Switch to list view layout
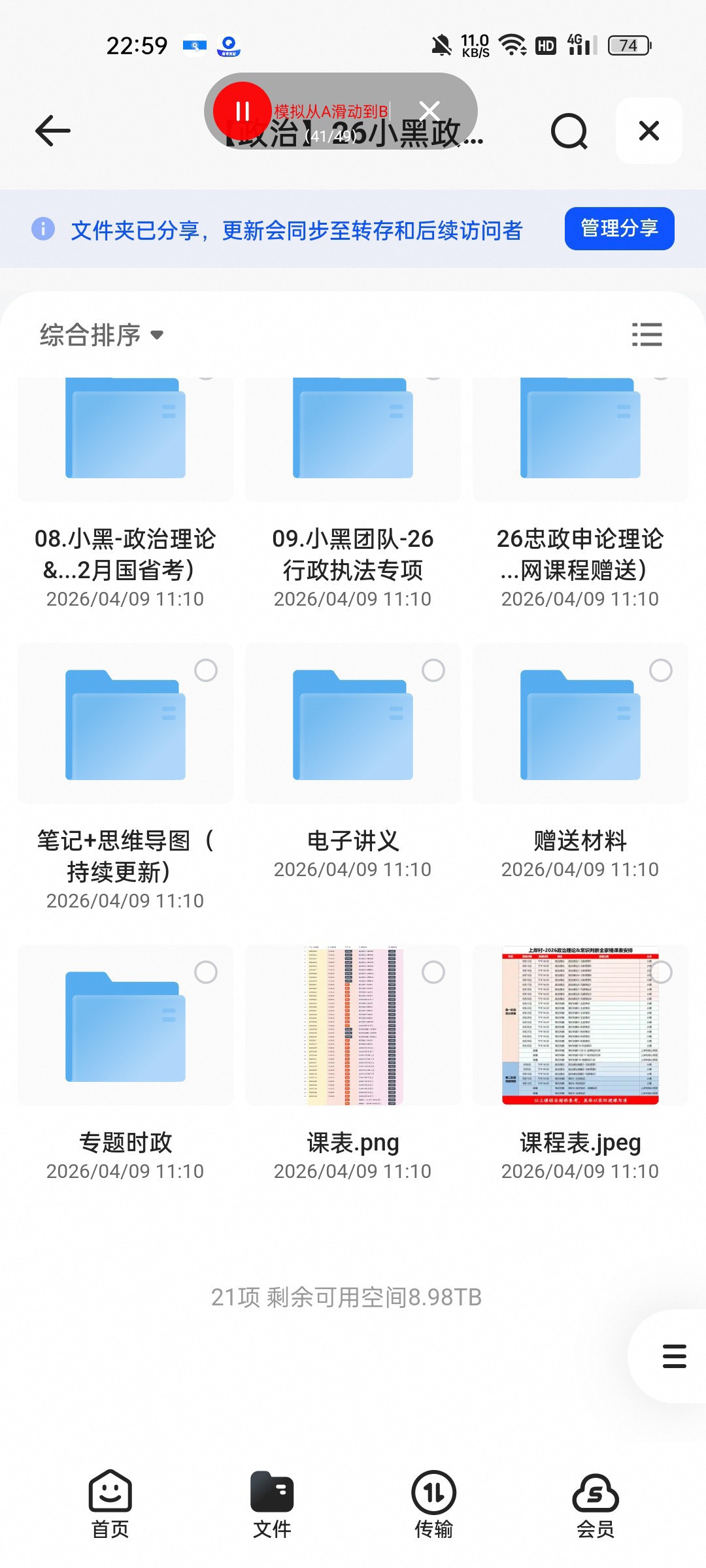This screenshot has height=1568, width=706. pos(647,335)
